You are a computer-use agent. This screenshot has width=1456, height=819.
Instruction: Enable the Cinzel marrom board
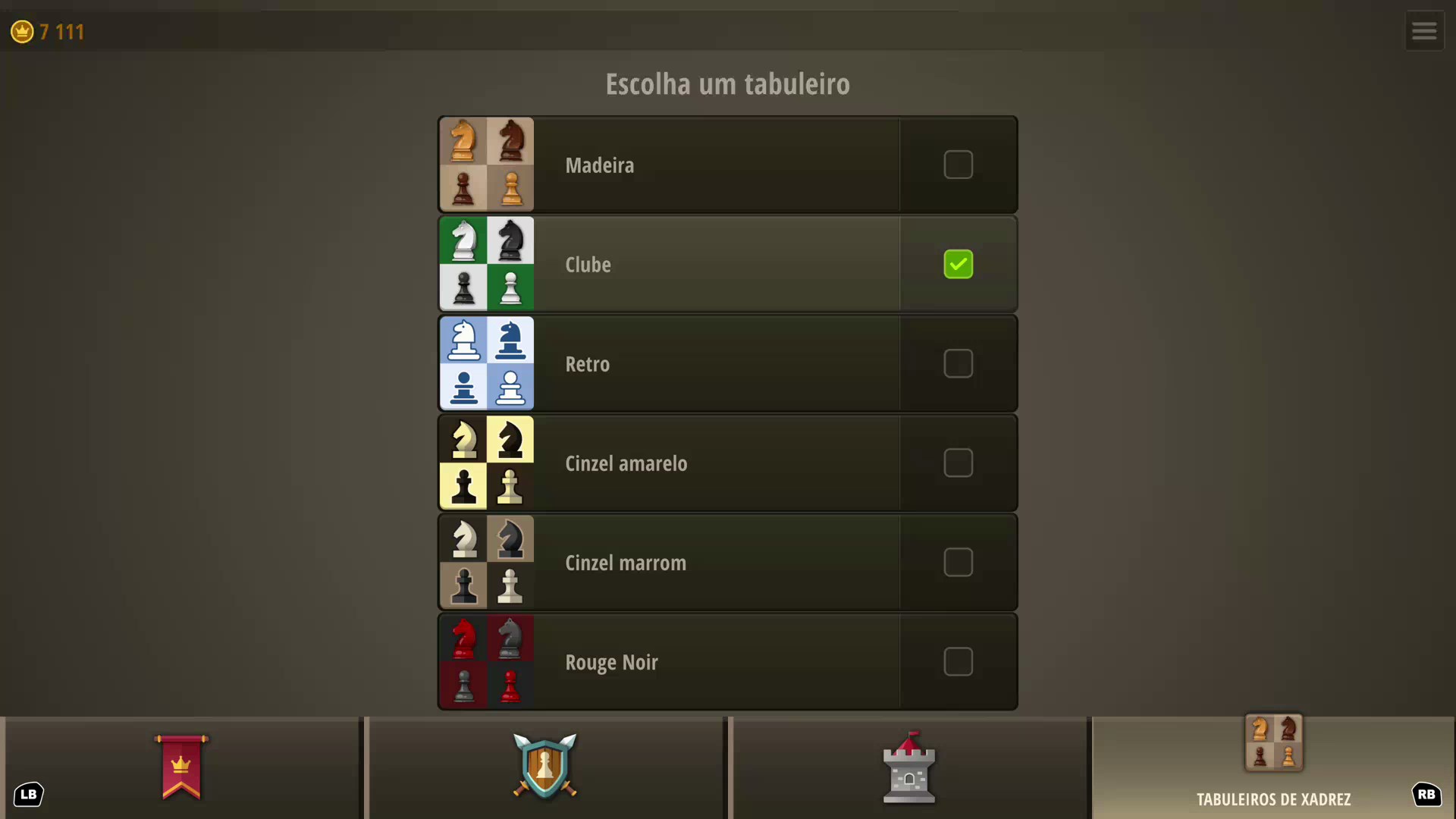958,562
